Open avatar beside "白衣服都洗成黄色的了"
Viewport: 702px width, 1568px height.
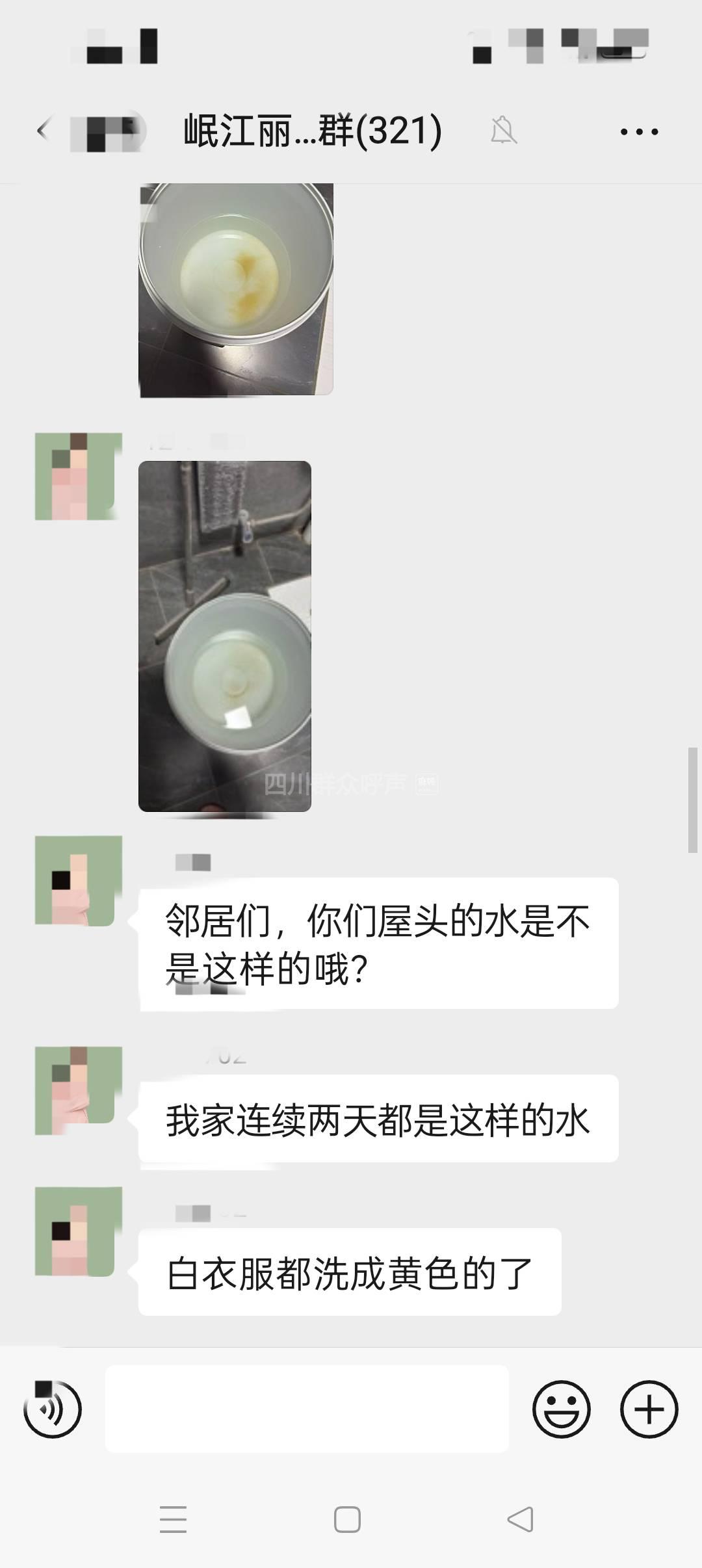[x=78, y=1231]
